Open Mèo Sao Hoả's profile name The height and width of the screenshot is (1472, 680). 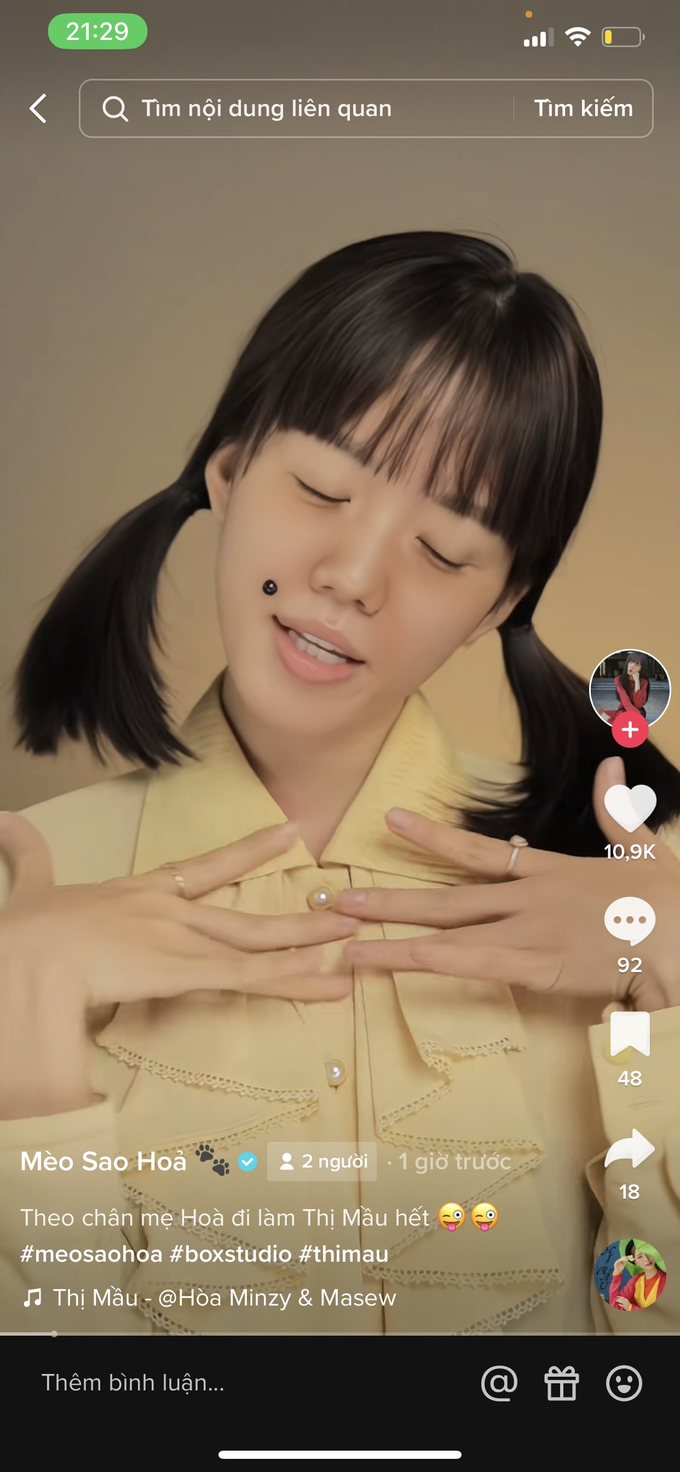[103, 1161]
